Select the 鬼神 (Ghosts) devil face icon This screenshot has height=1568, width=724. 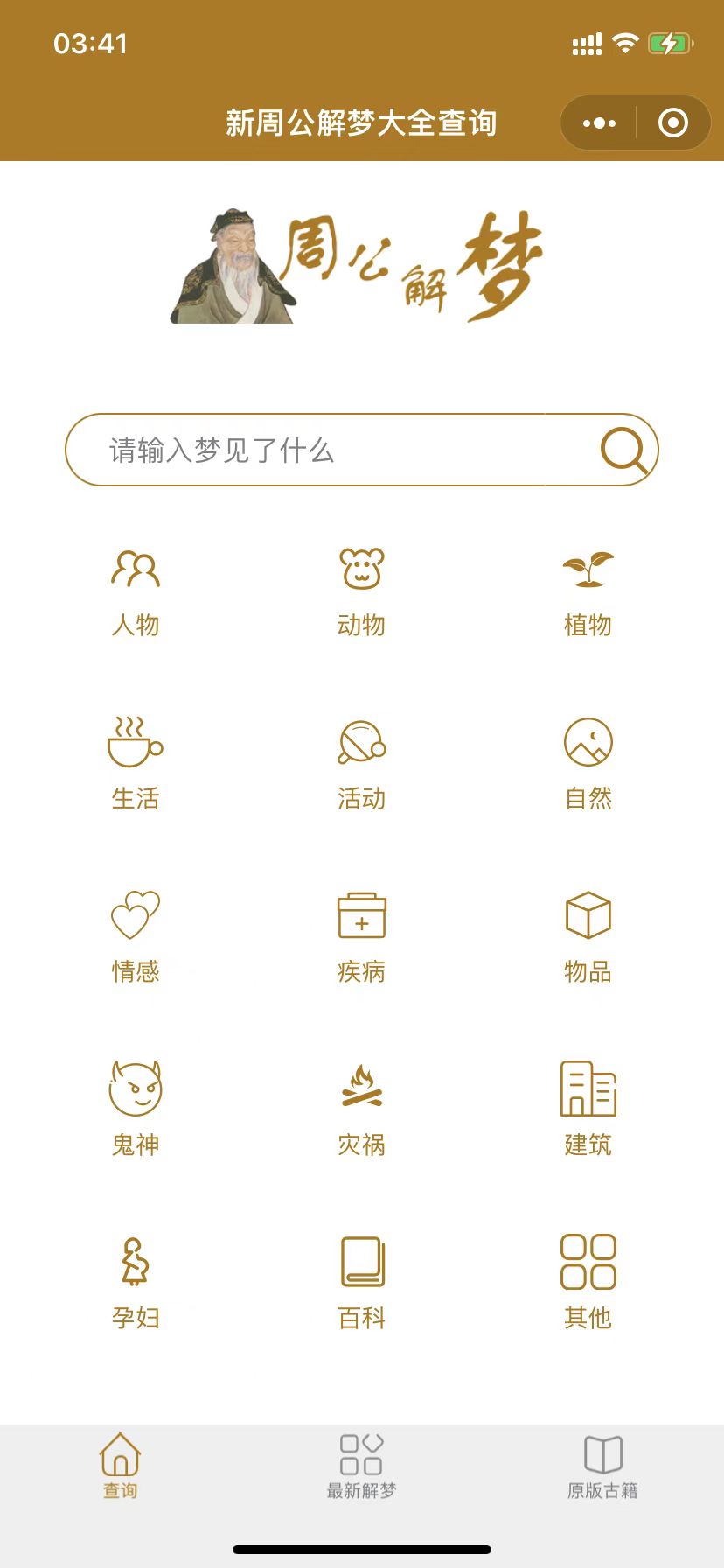[x=136, y=1088]
